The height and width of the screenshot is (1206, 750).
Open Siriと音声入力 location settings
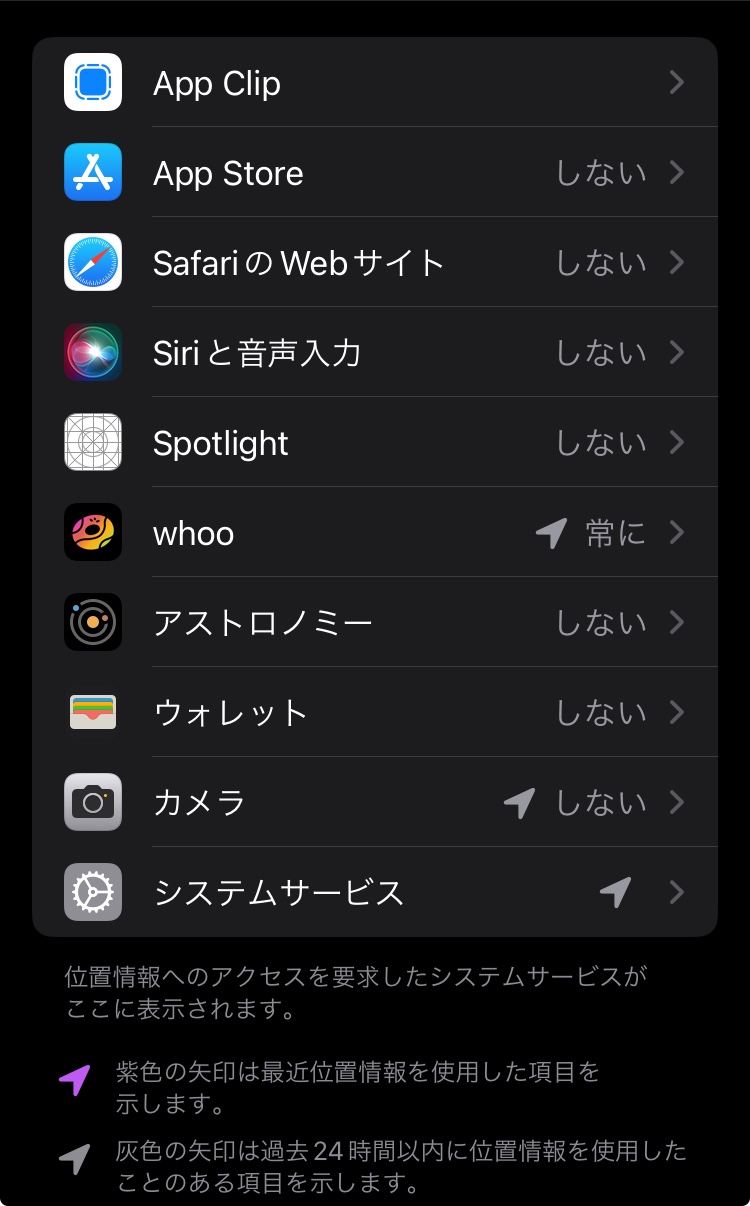click(x=375, y=353)
